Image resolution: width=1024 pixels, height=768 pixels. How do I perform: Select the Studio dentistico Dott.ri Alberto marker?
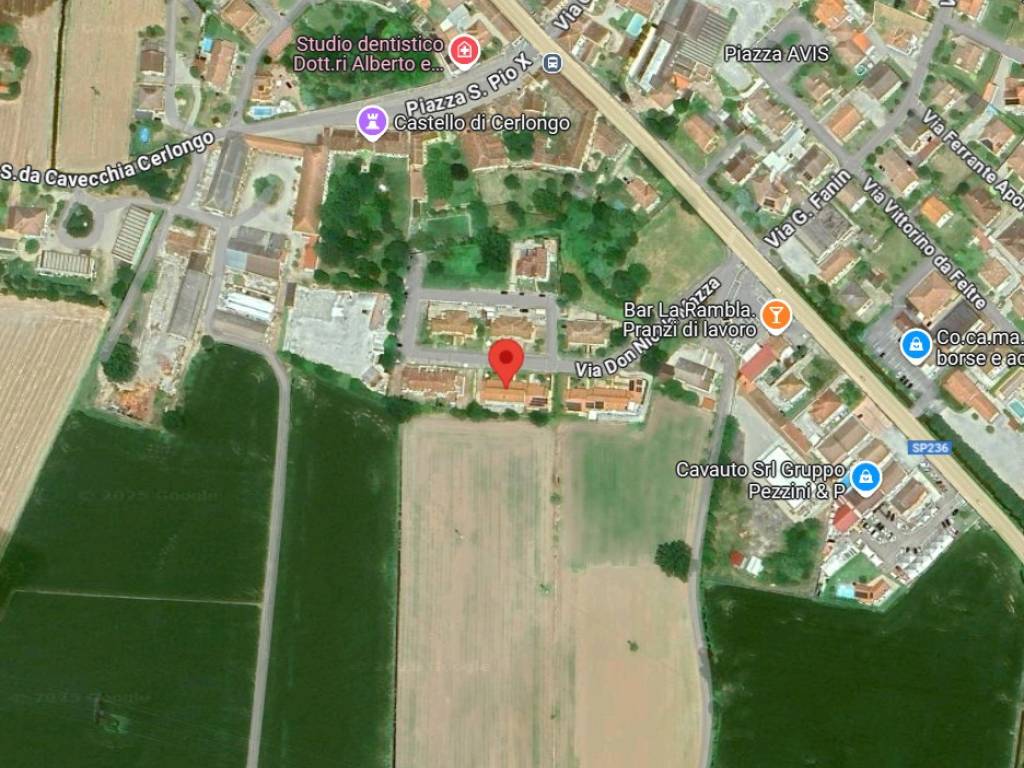(x=463, y=50)
